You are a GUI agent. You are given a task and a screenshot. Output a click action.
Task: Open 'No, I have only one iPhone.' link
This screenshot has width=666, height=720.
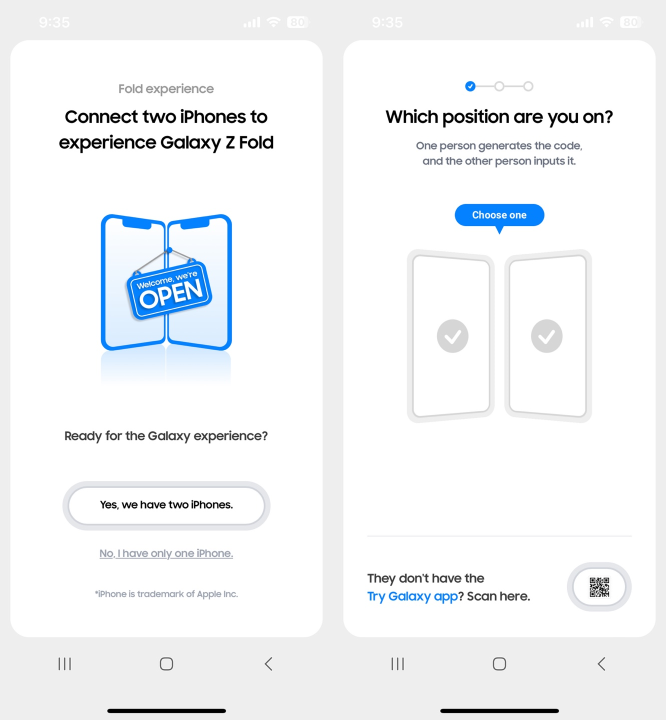tap(166, 553)
